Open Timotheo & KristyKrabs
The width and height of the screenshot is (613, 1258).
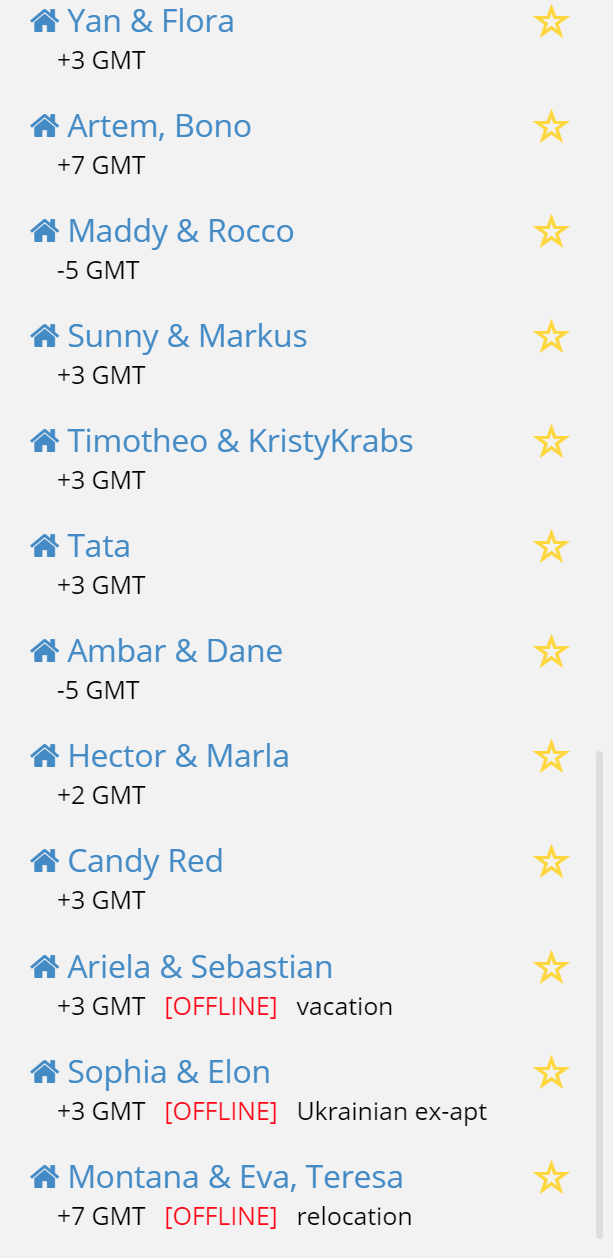coord(240,441)
